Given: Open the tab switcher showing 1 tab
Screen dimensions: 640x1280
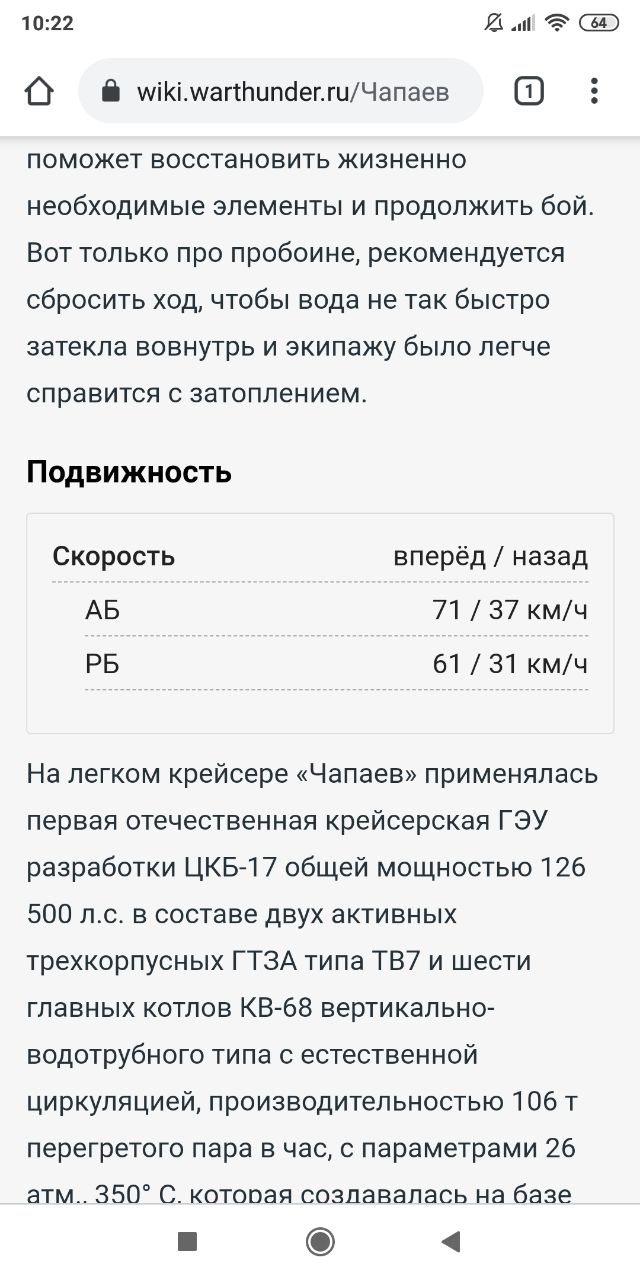Looking at the screenshot, I should pos(528,92).
